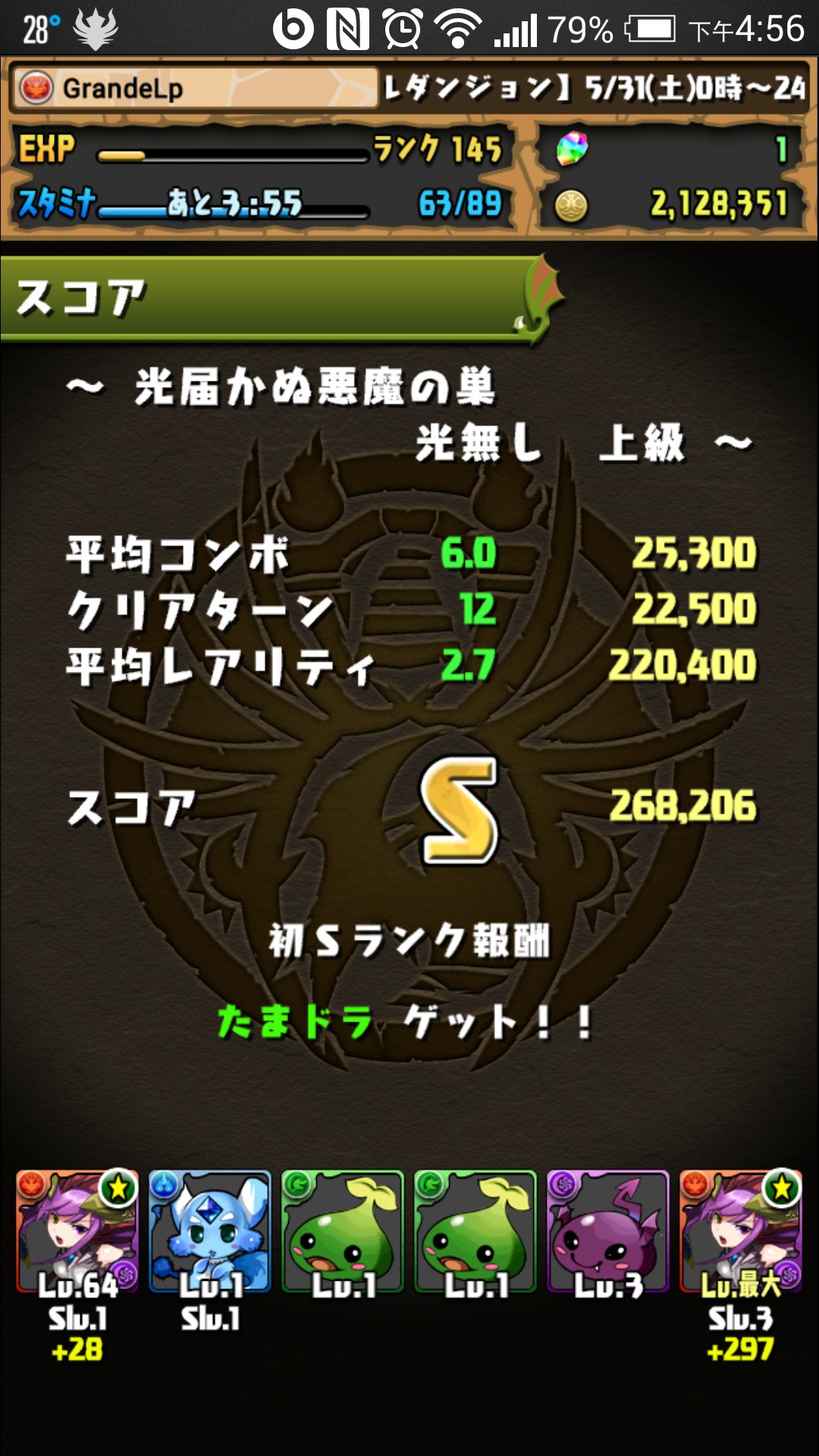Open the purple Lv.3 monster card

(x=608, y=1230)
